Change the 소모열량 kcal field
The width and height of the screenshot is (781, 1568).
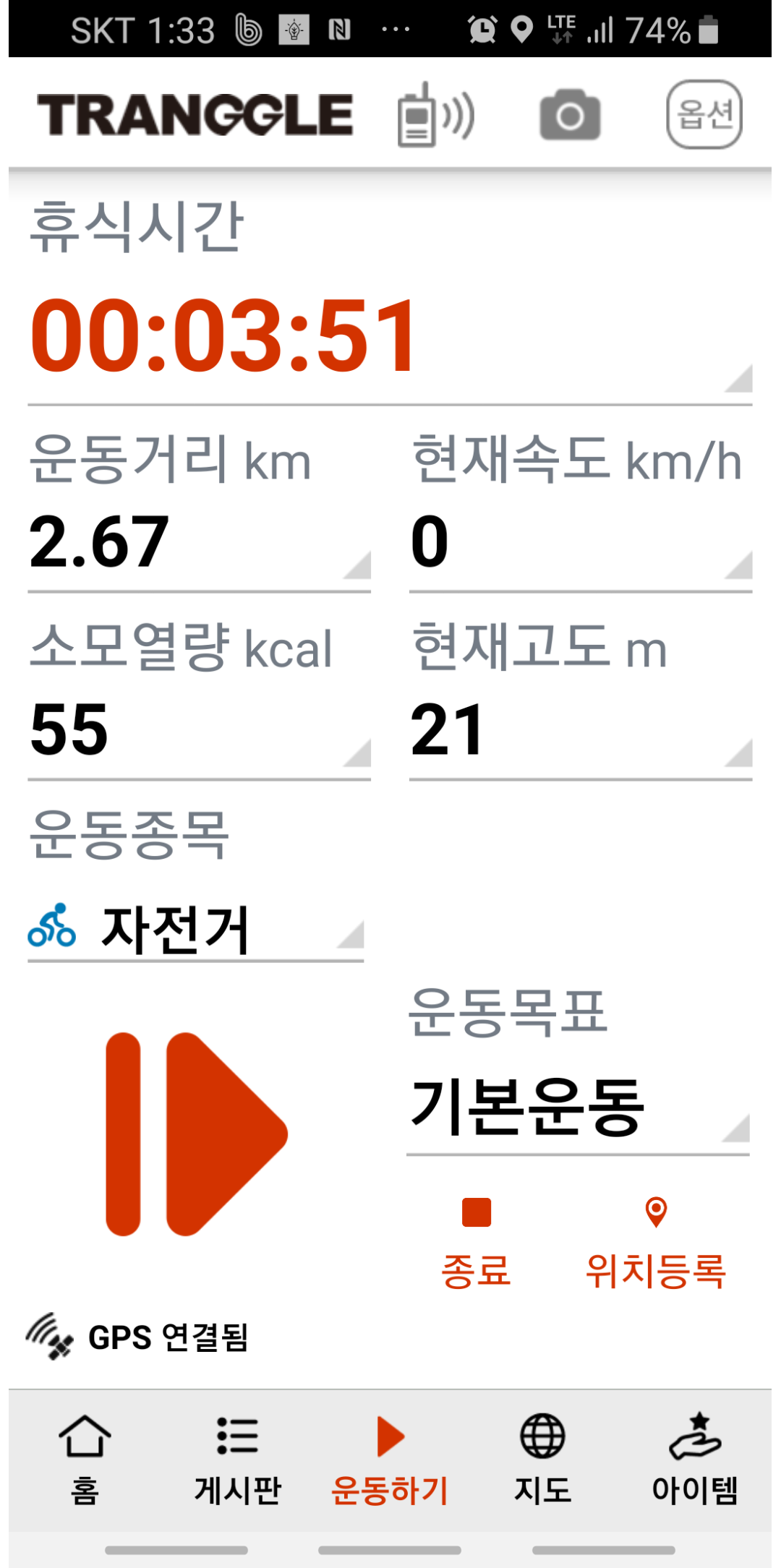click(x=199, y=730)
